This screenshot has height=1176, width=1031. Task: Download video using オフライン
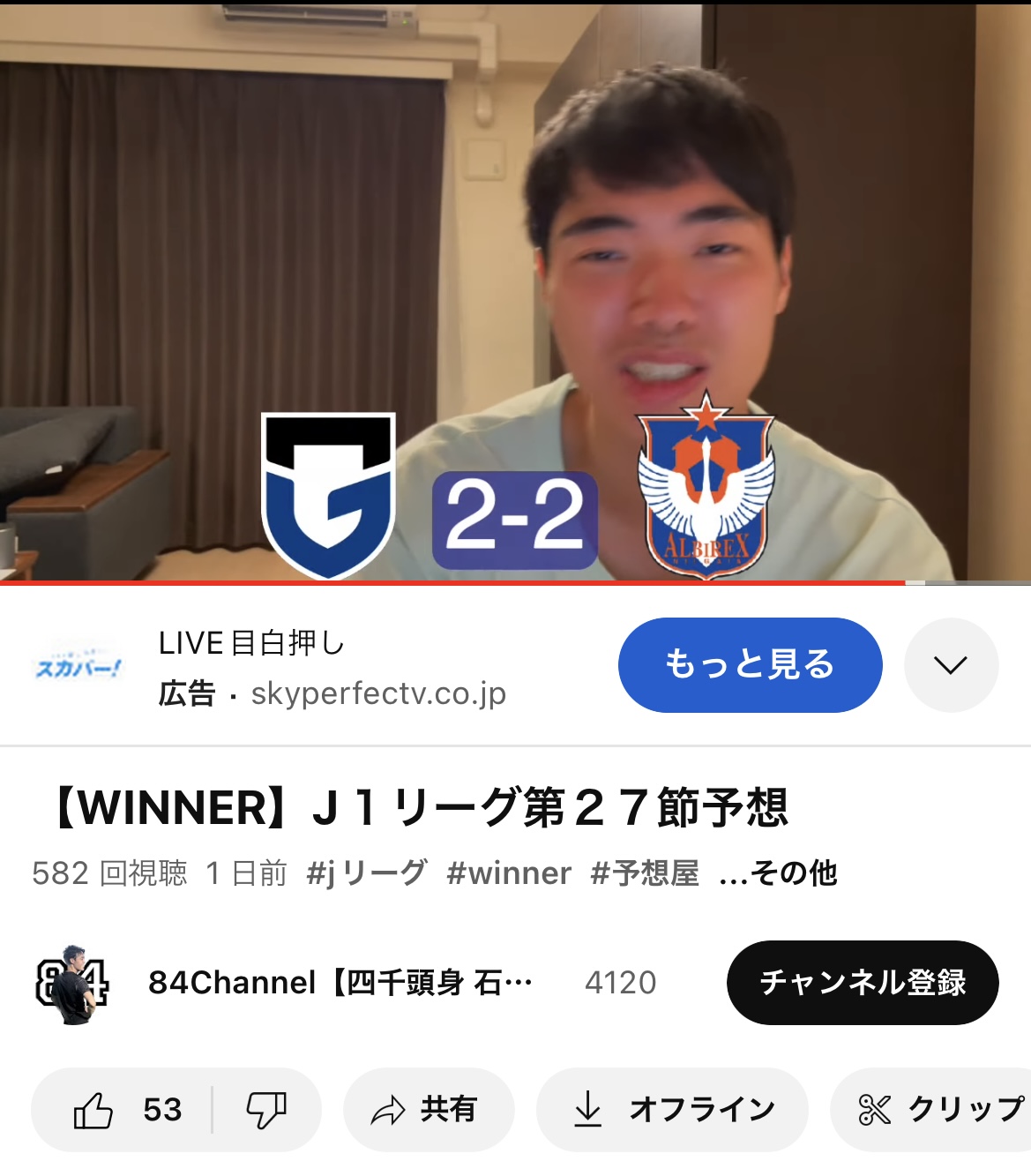672,1109
